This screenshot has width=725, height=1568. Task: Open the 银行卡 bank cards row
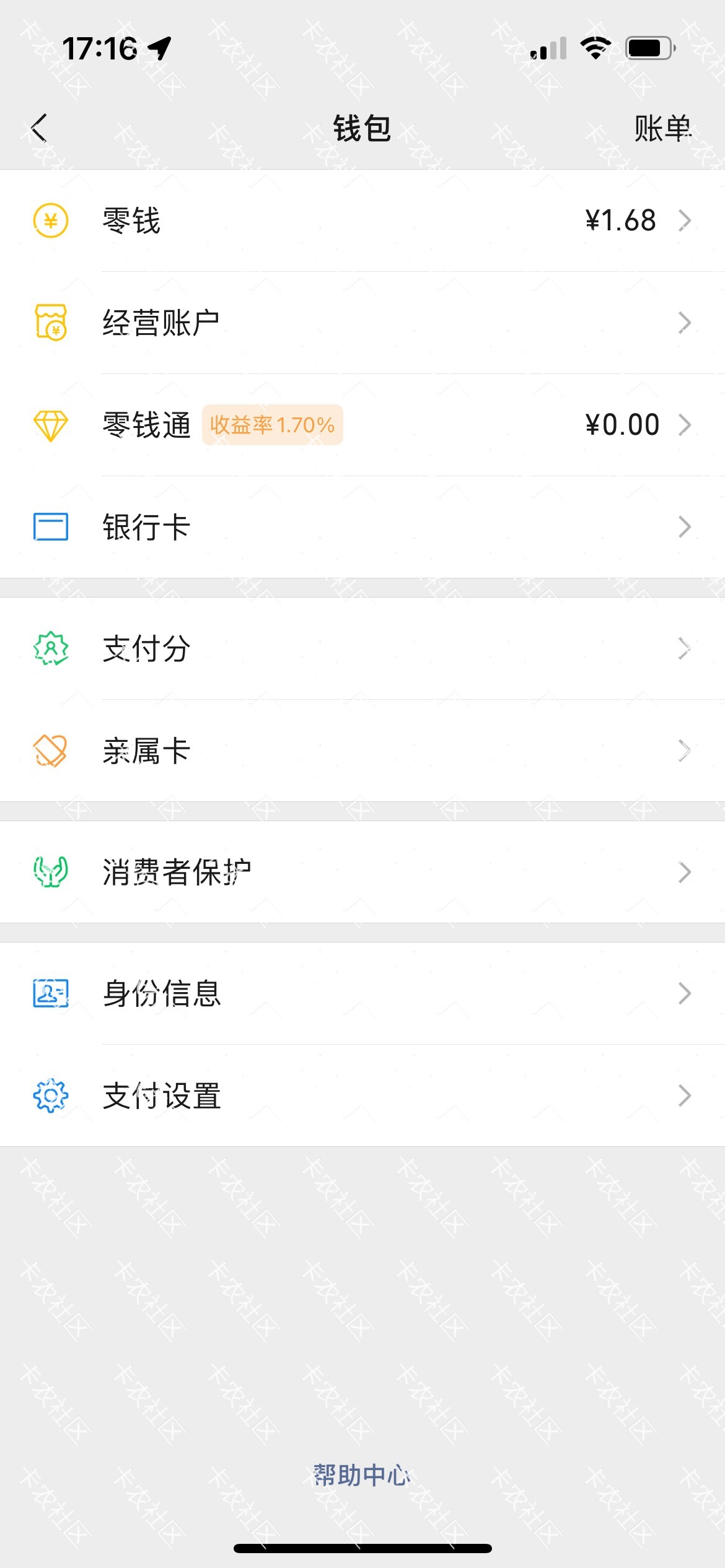coord(362,527)
